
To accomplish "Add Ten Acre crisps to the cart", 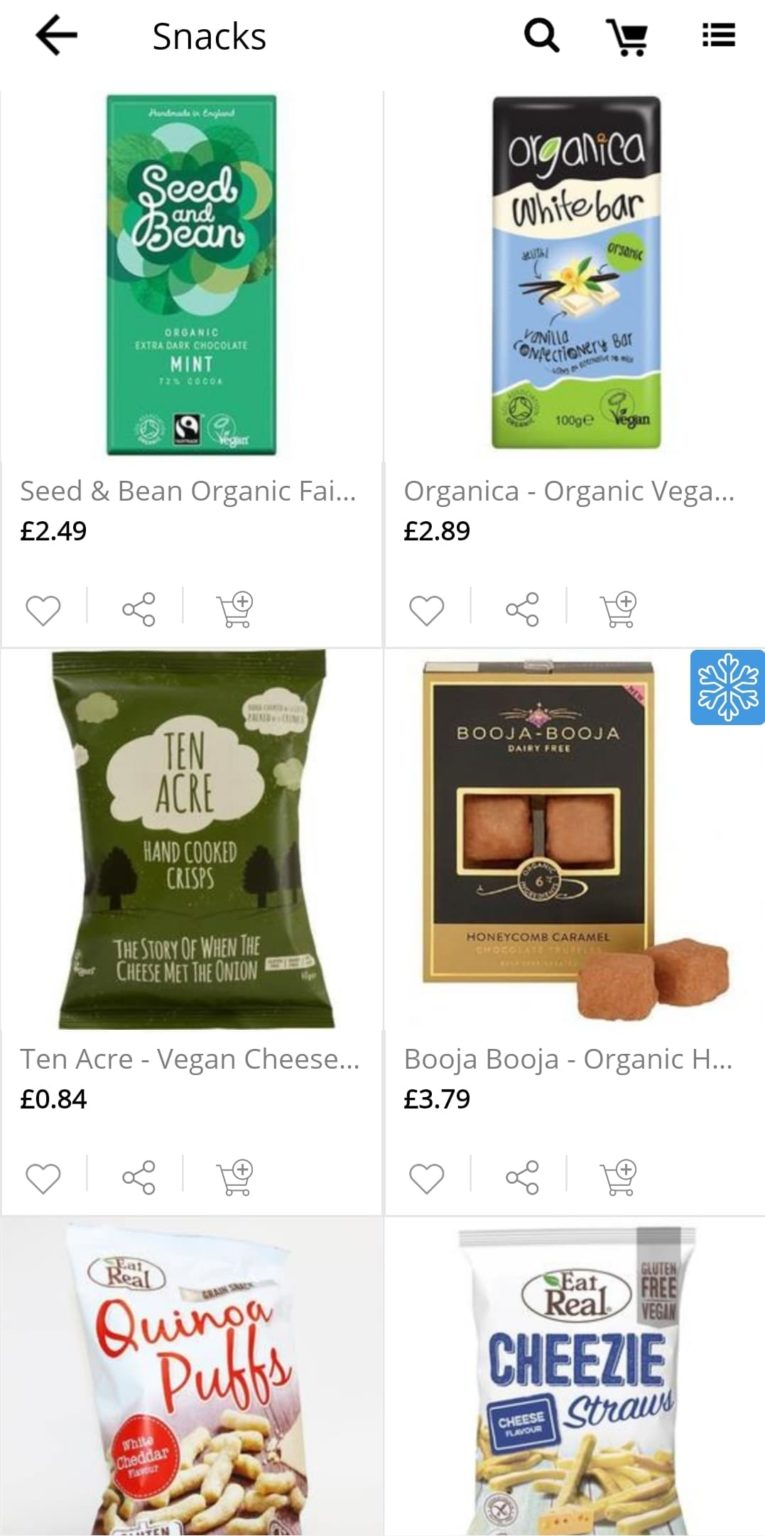I will coord(234,1177).
